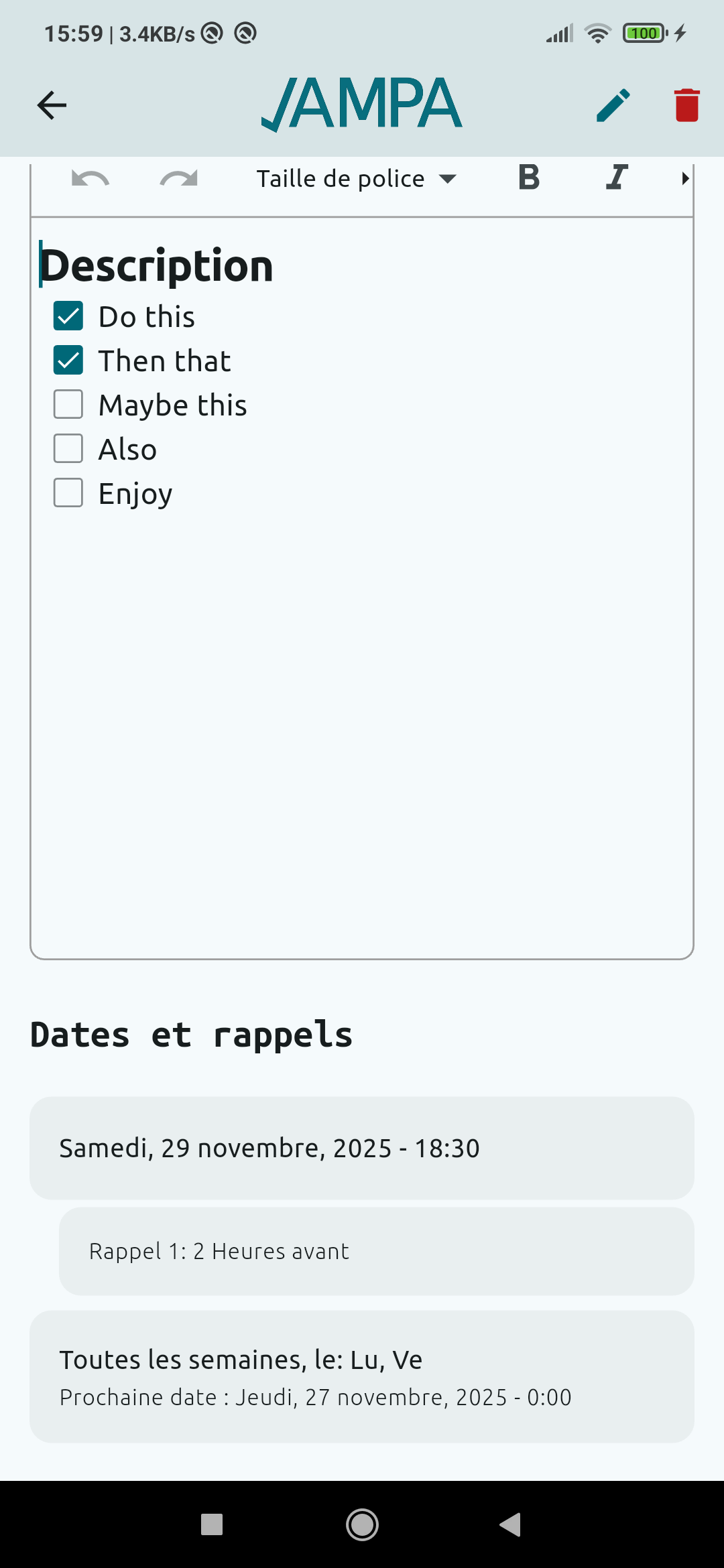The width and height of the screenshot is (724, 1568).
Task: Undo the last edit in the description
Action: (x=90, y=179)
